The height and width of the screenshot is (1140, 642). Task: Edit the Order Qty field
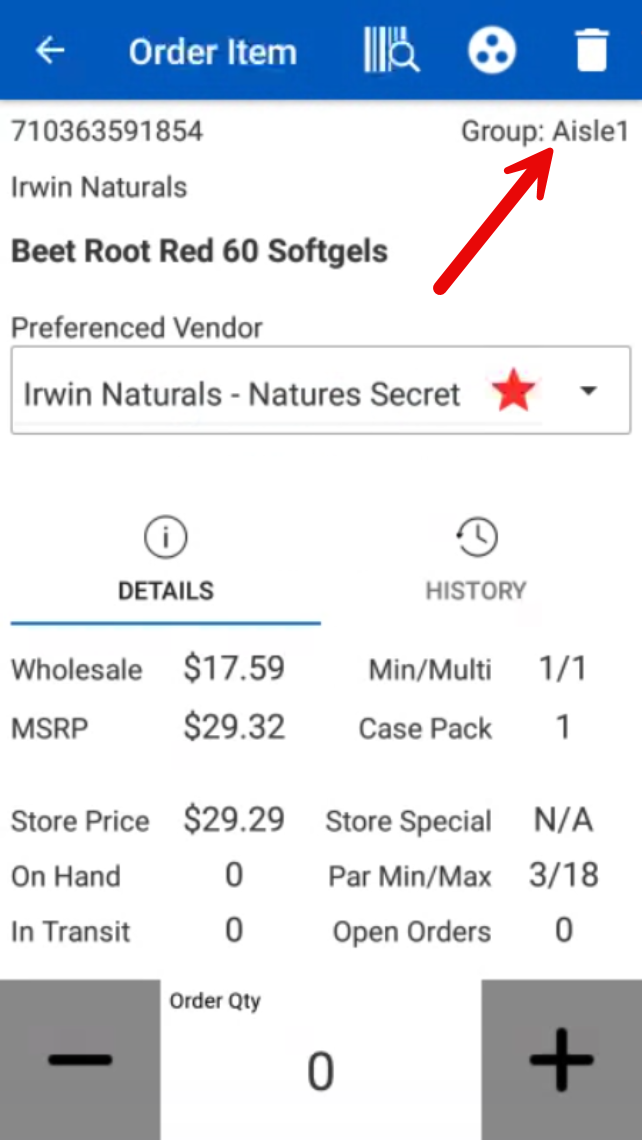[x=320, y=1072]
